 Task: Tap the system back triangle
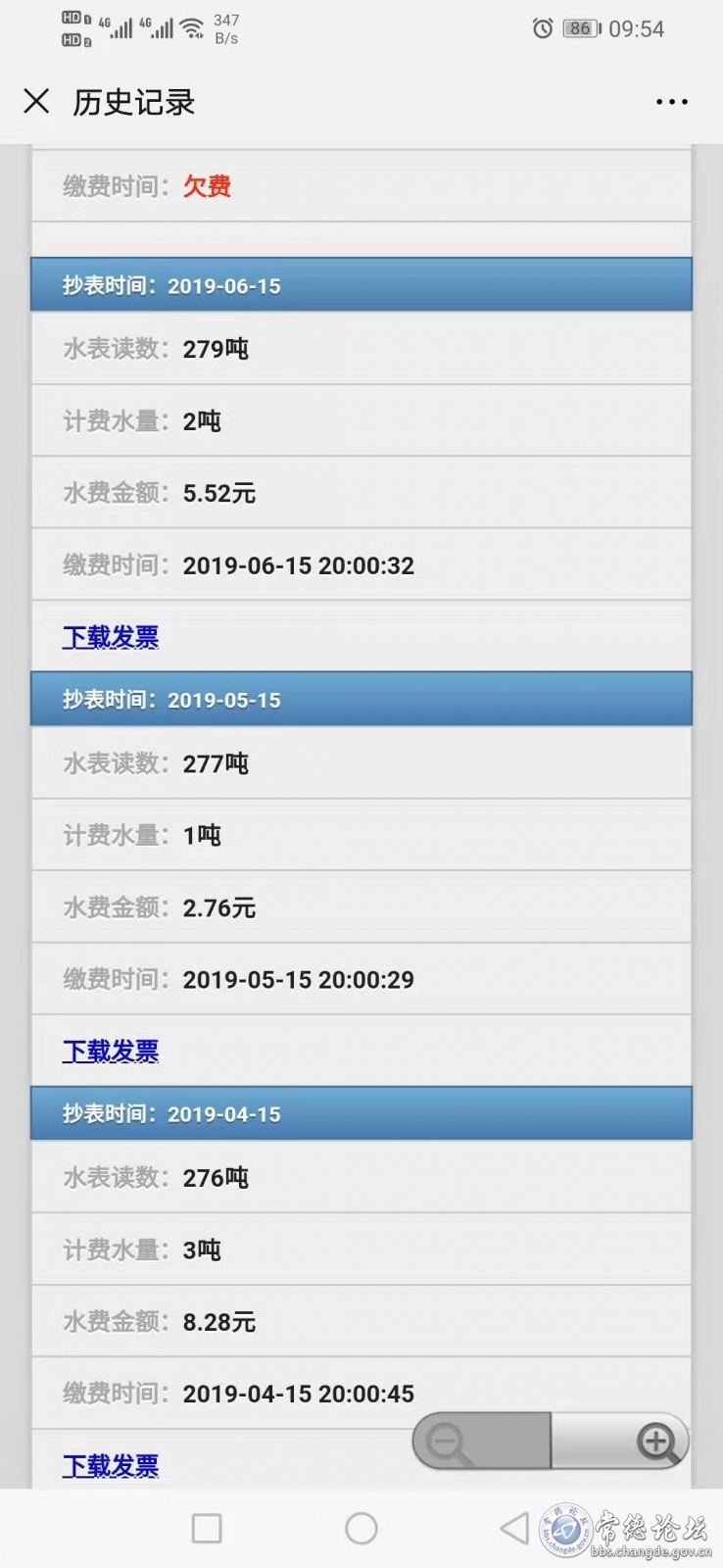pyautogui.click(x=514, y=1528)
